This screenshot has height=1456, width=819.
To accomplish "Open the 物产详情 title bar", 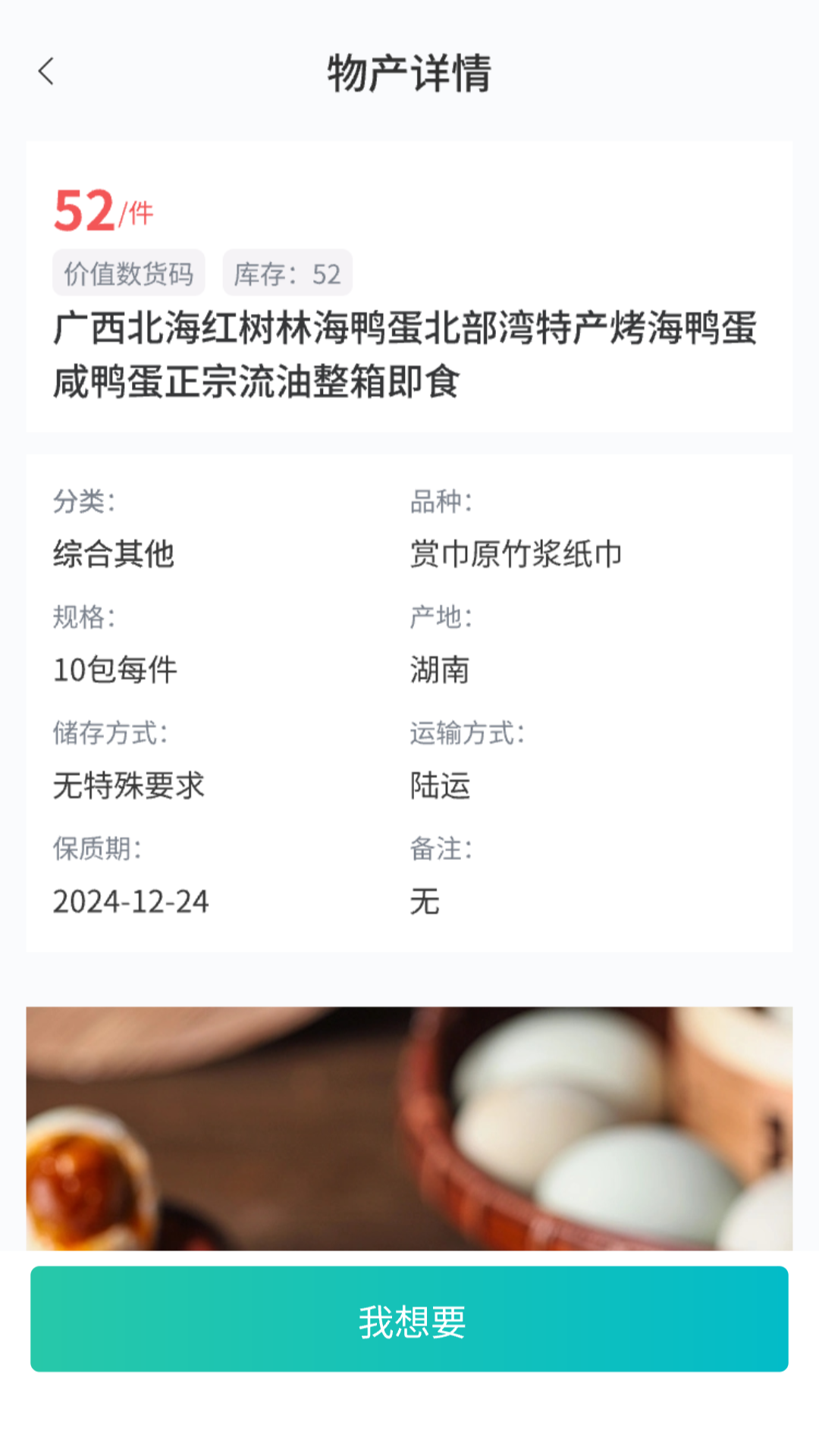I will [x=409, y=74].
